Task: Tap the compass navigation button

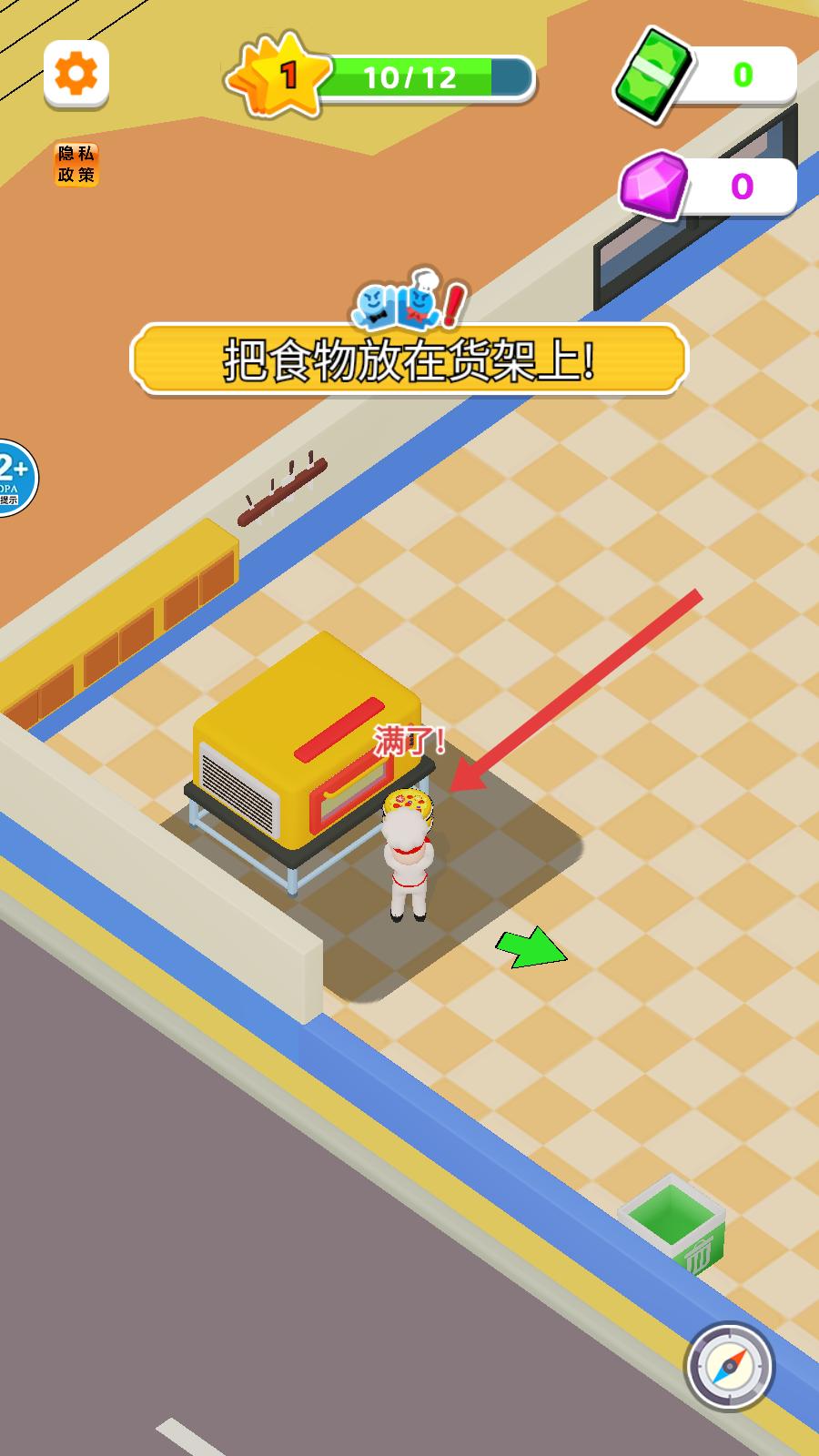Action: pos(729,1366)
